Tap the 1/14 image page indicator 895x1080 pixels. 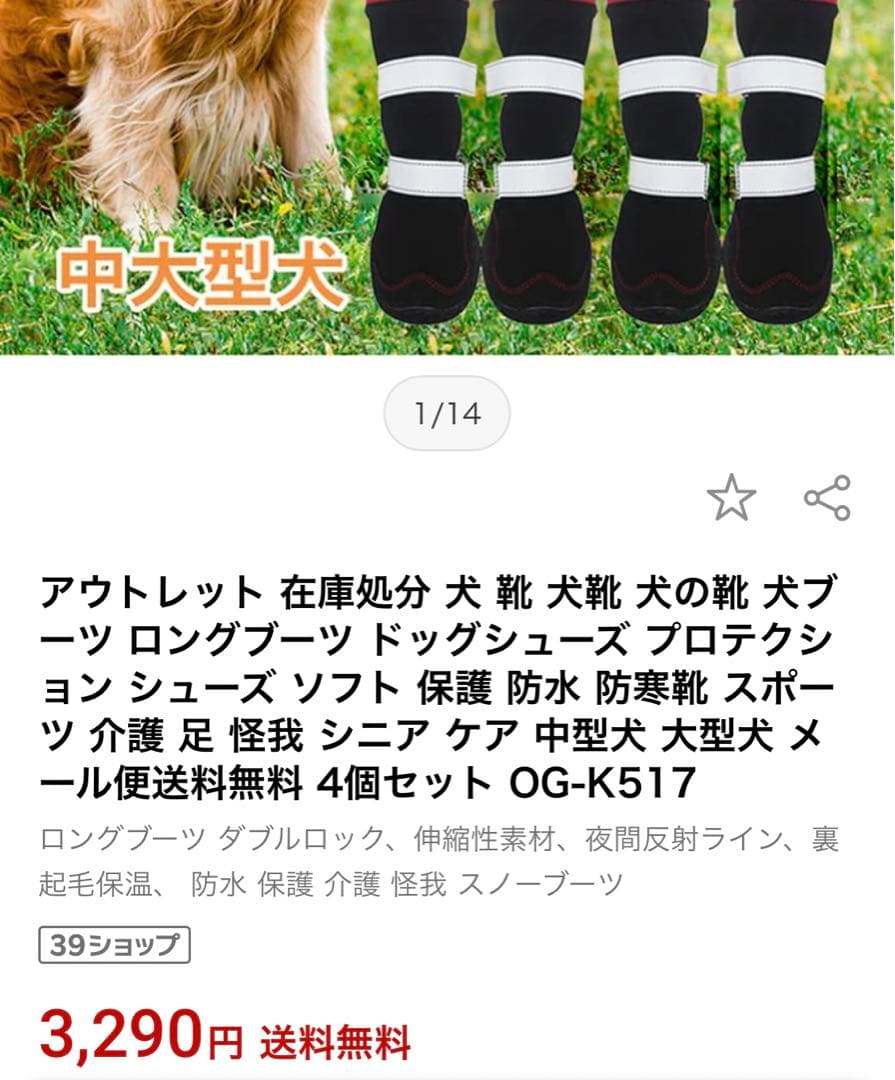tap(447, 413)
